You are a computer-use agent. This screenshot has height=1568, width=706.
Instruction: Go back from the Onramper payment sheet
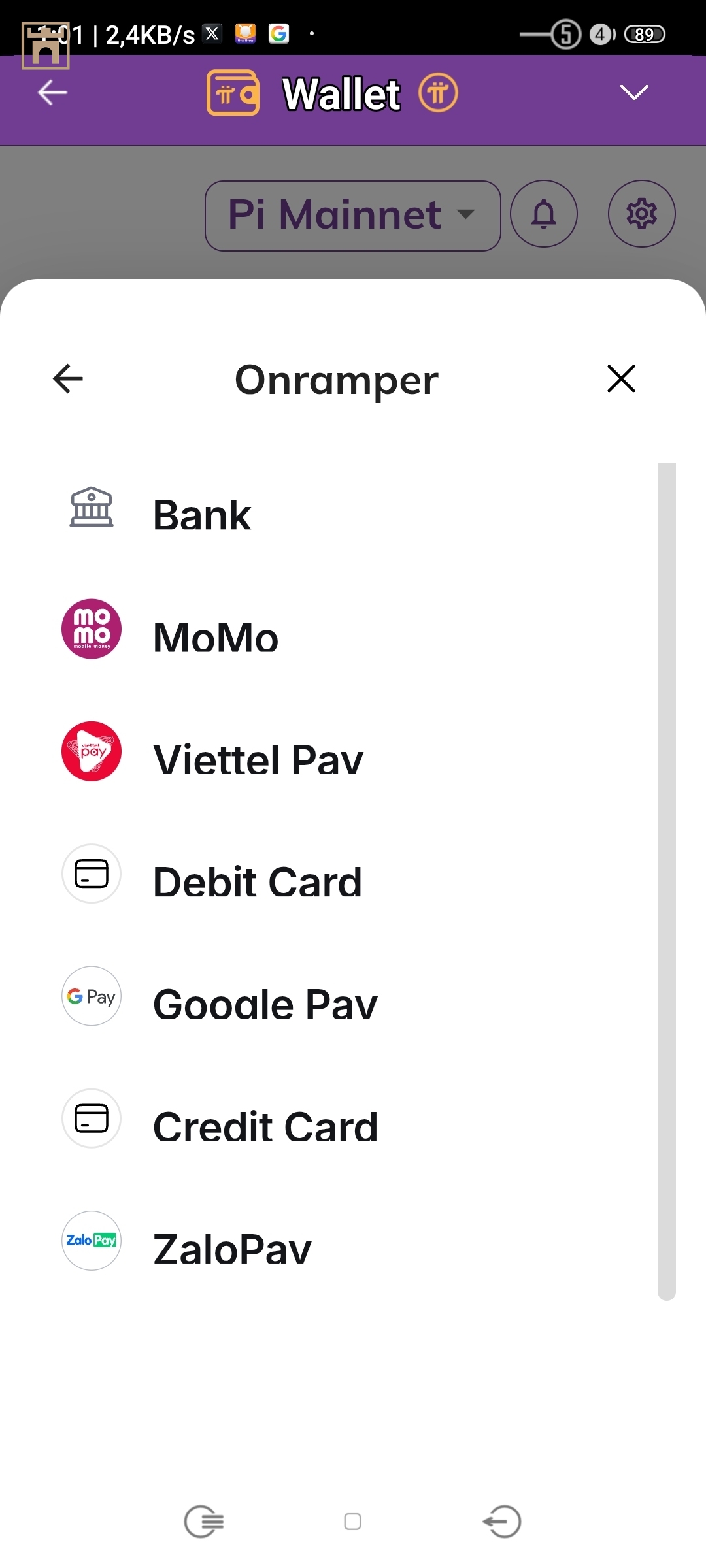(x=68, y=379)
